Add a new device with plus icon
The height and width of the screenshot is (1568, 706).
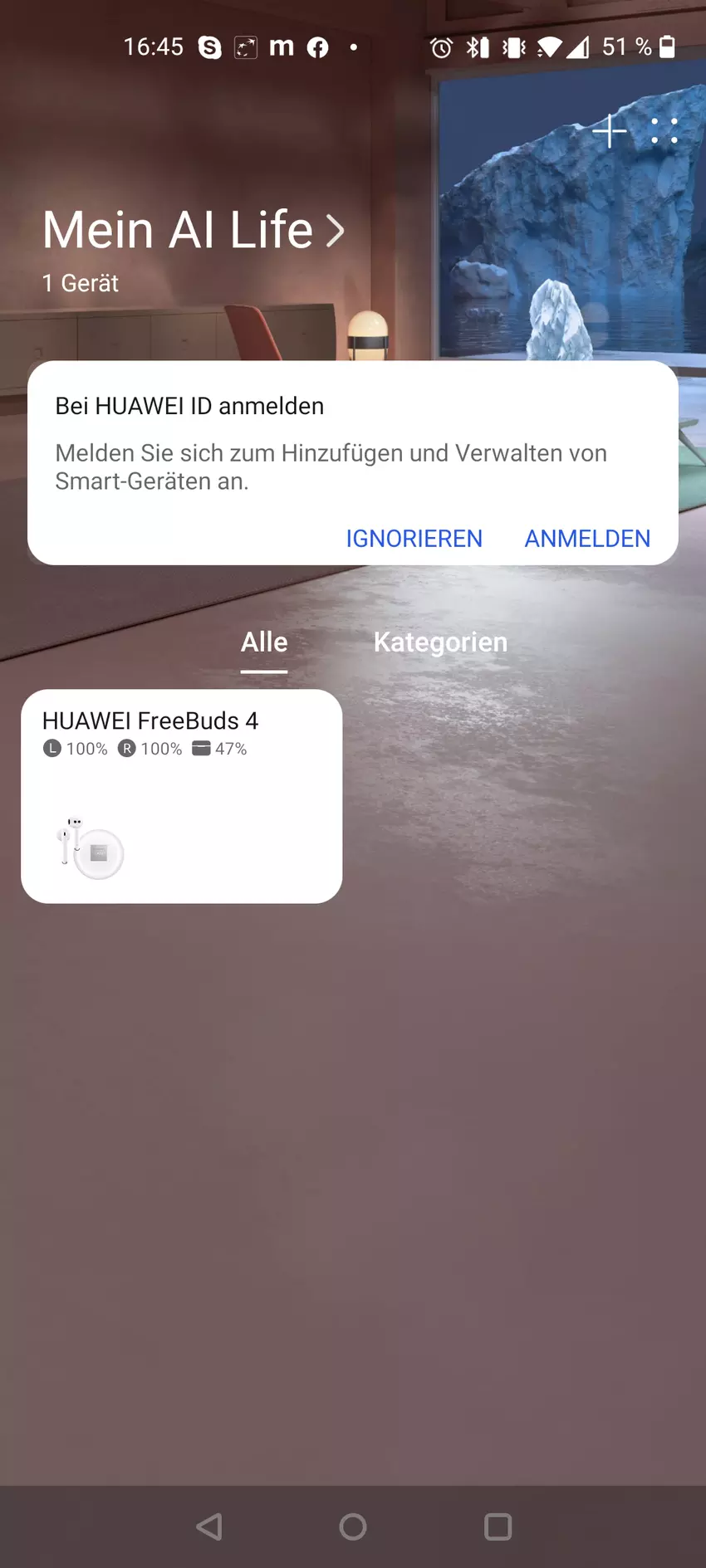(x=610, y=131)
